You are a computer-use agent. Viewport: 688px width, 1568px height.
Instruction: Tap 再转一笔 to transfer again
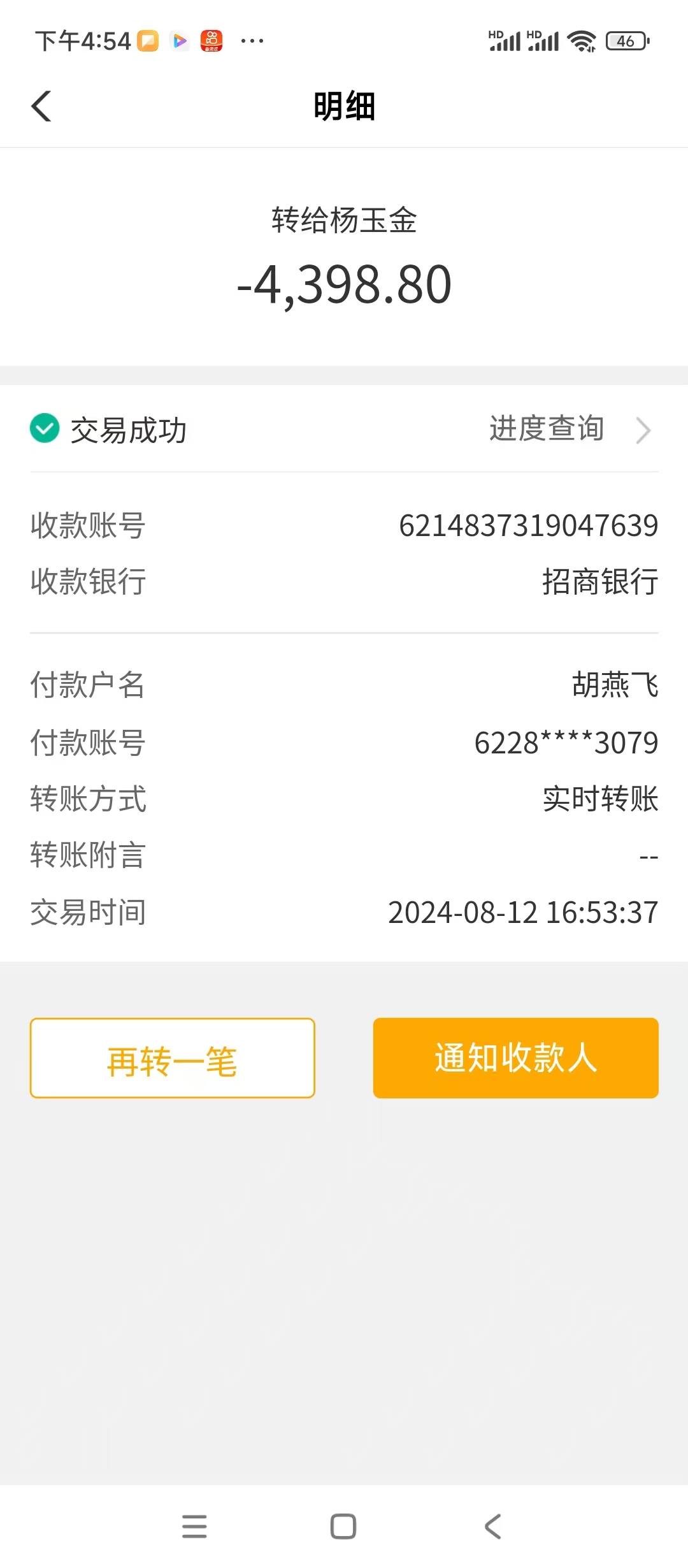[173, 1058]
